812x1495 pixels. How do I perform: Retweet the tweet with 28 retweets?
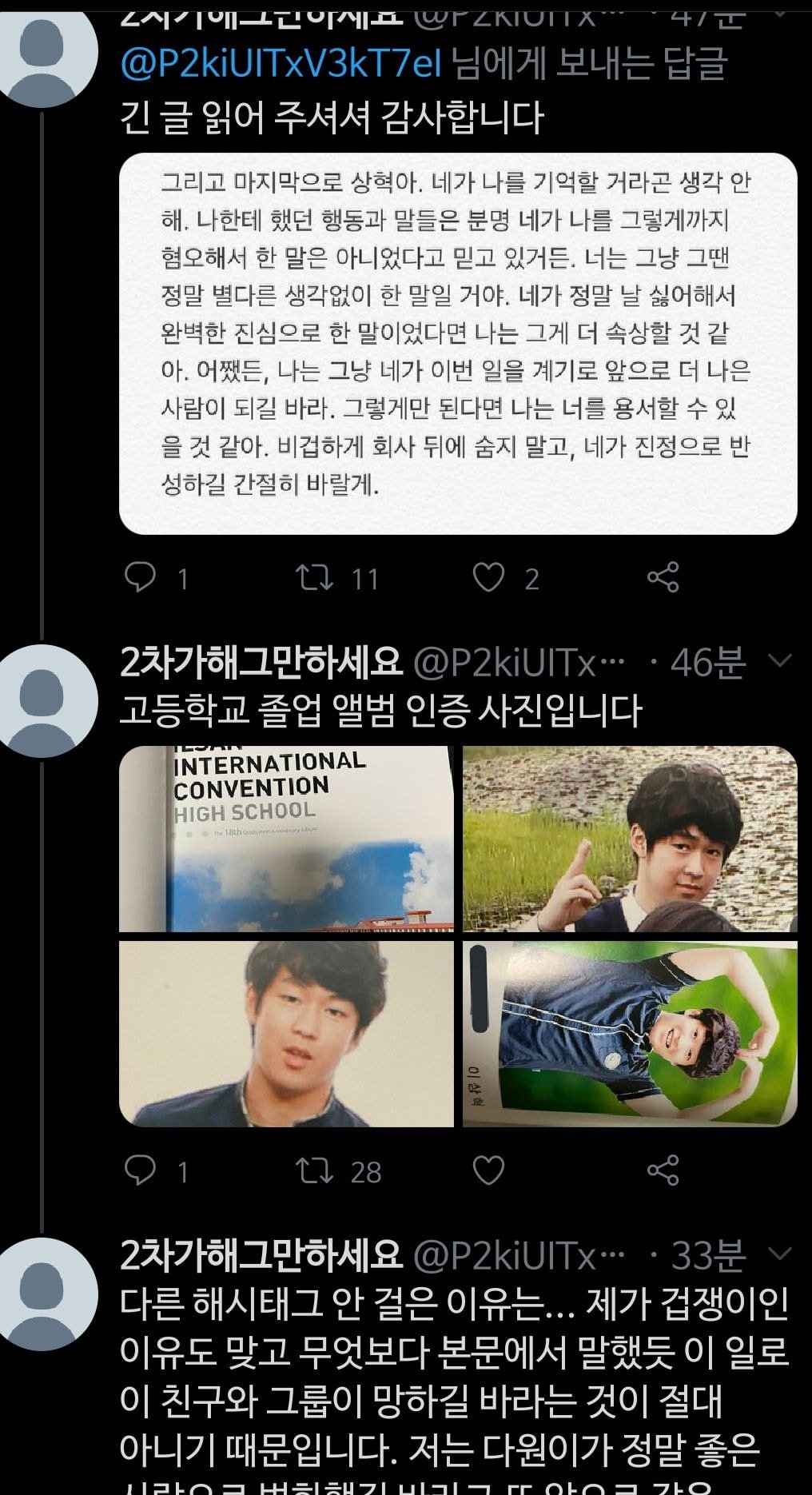pyautogui.click(x=315, y=1170)
